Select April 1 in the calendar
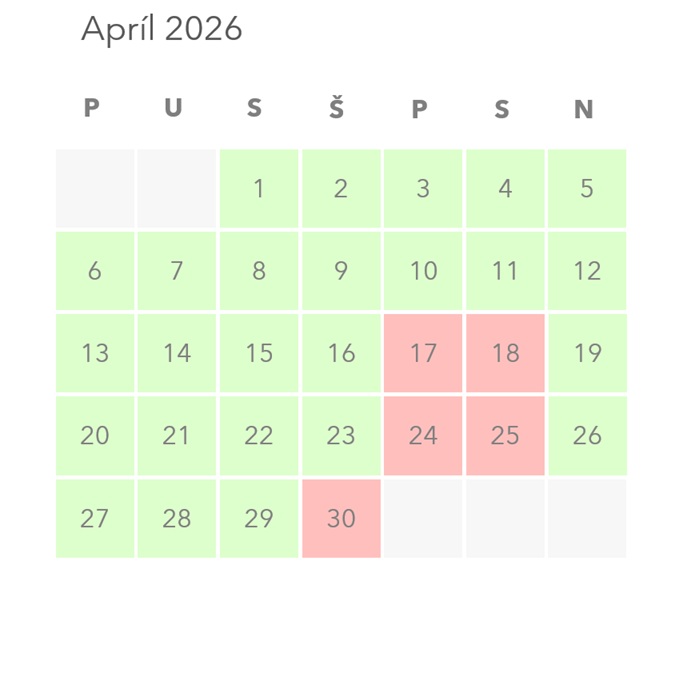Screen dimensions: 700x700 pos(259,189)
